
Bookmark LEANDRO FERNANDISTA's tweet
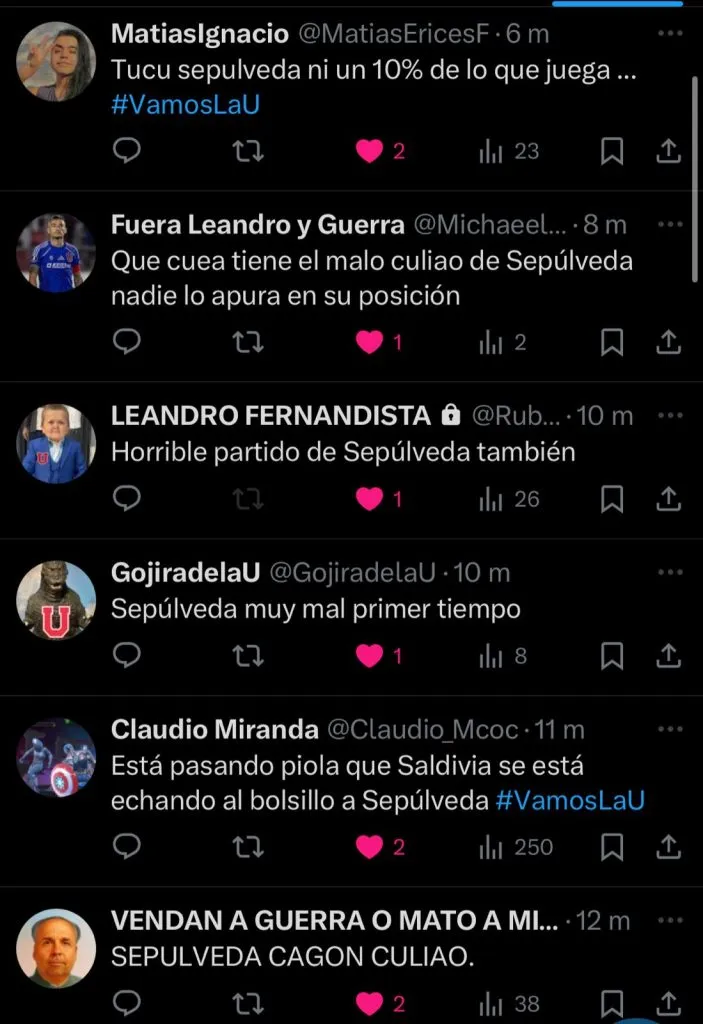tap(612, 498)
